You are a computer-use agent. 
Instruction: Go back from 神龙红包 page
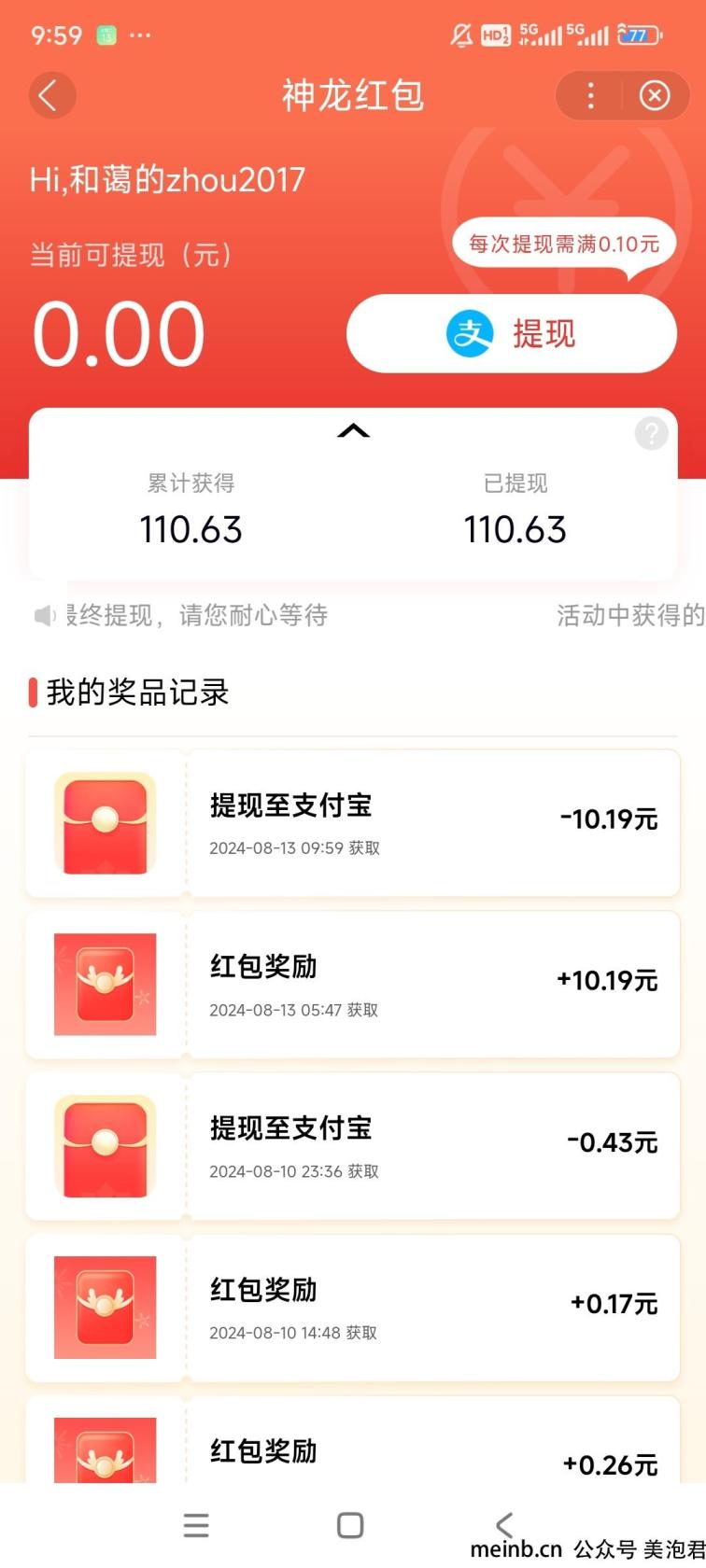click(50, 95)
